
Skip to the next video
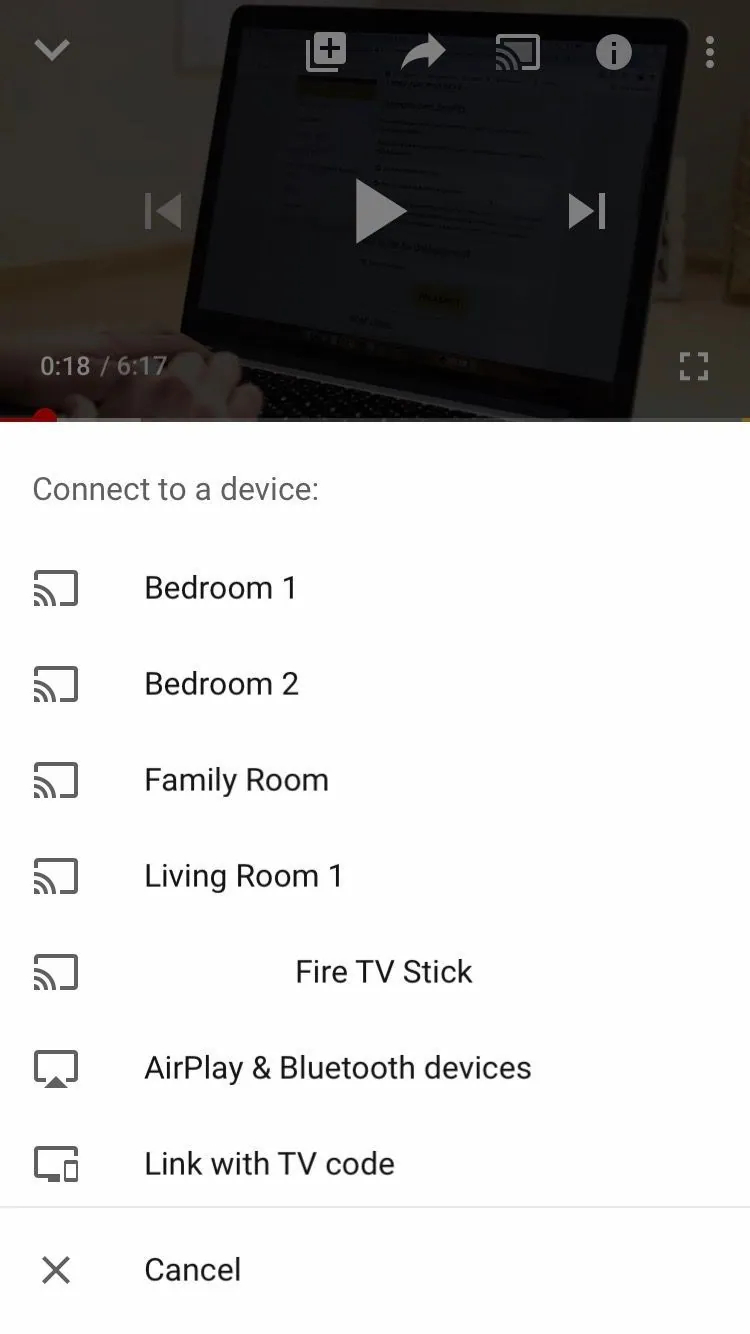(587, 211)
